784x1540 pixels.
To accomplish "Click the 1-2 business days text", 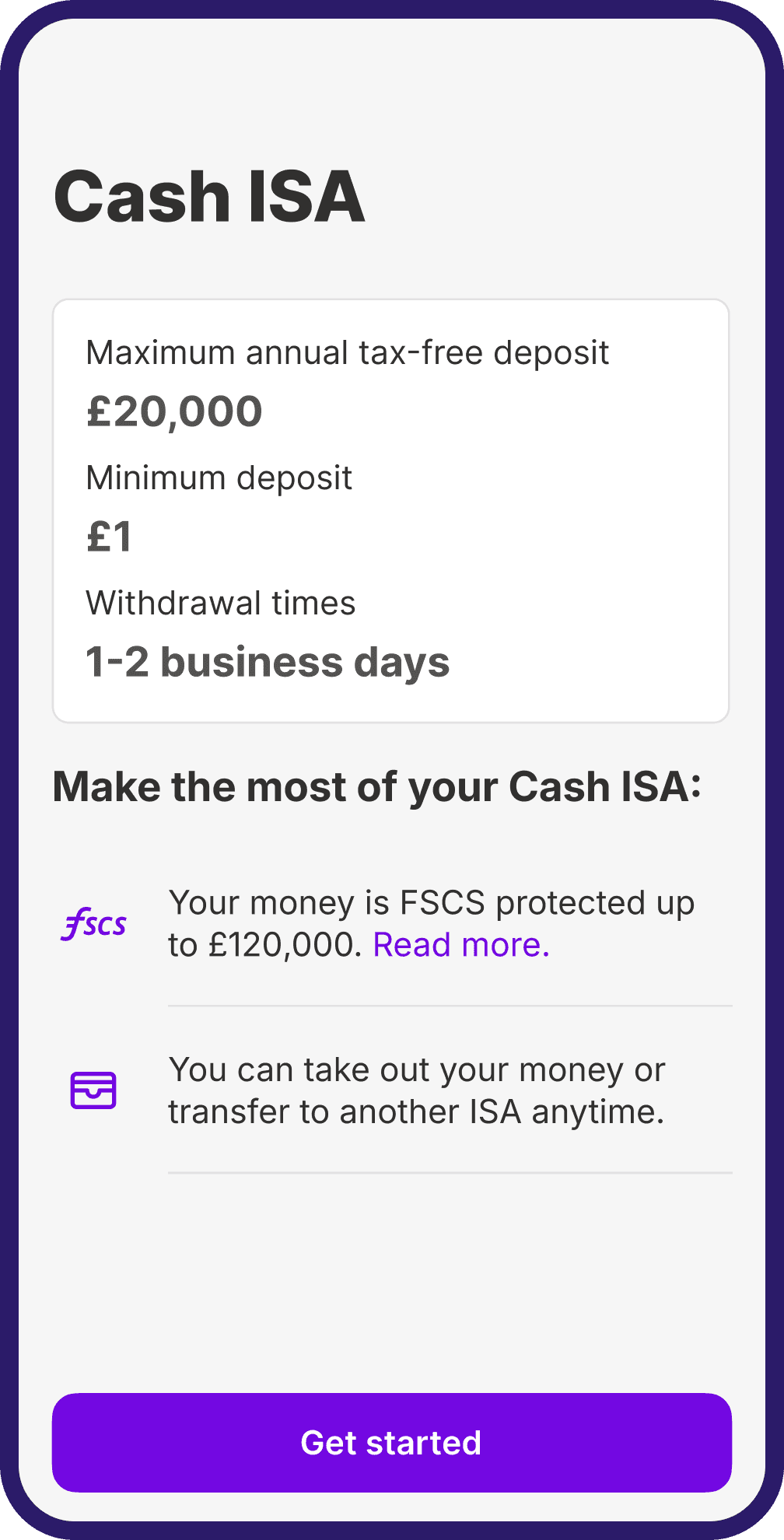I will pos(267,661).
